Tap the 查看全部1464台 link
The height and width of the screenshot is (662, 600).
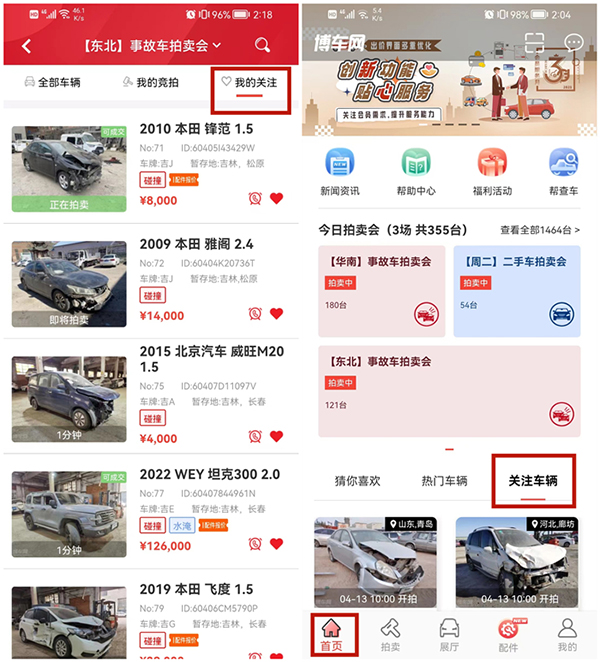tap(540, 230)
